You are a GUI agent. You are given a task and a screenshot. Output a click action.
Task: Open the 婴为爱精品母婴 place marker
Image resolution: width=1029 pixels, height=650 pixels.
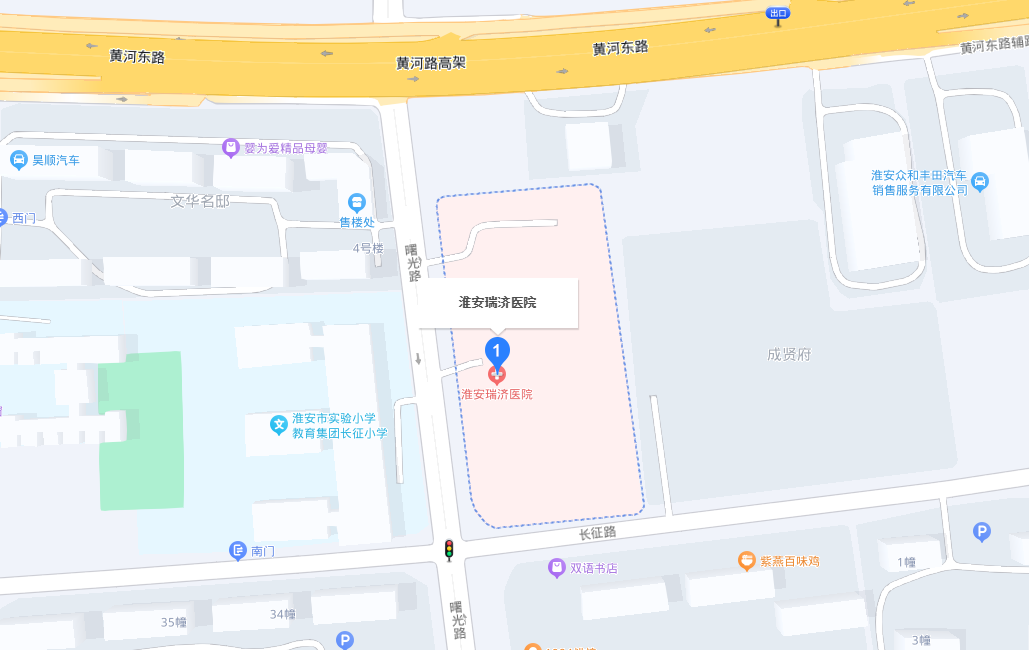click(231, 148)
